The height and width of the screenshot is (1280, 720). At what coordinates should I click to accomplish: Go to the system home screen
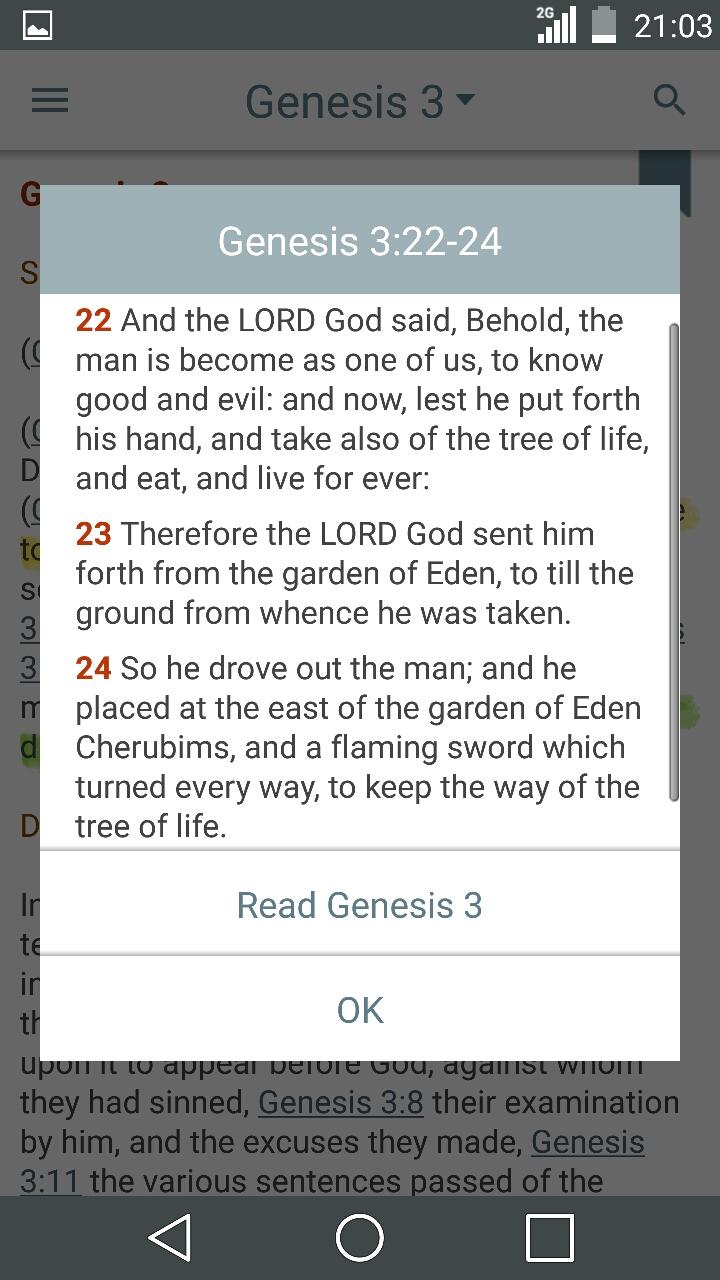(360, 1238)
